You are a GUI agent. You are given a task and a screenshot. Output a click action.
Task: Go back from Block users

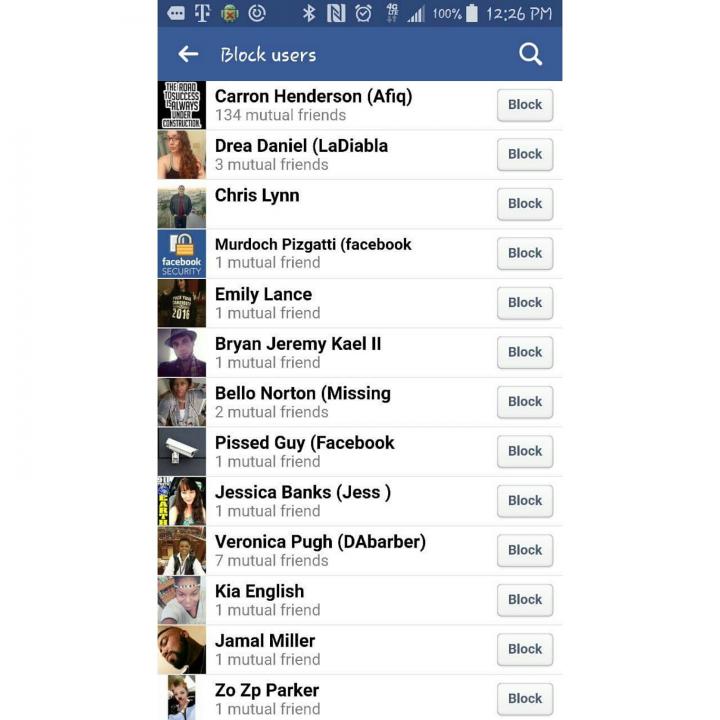tap(188, 55)
